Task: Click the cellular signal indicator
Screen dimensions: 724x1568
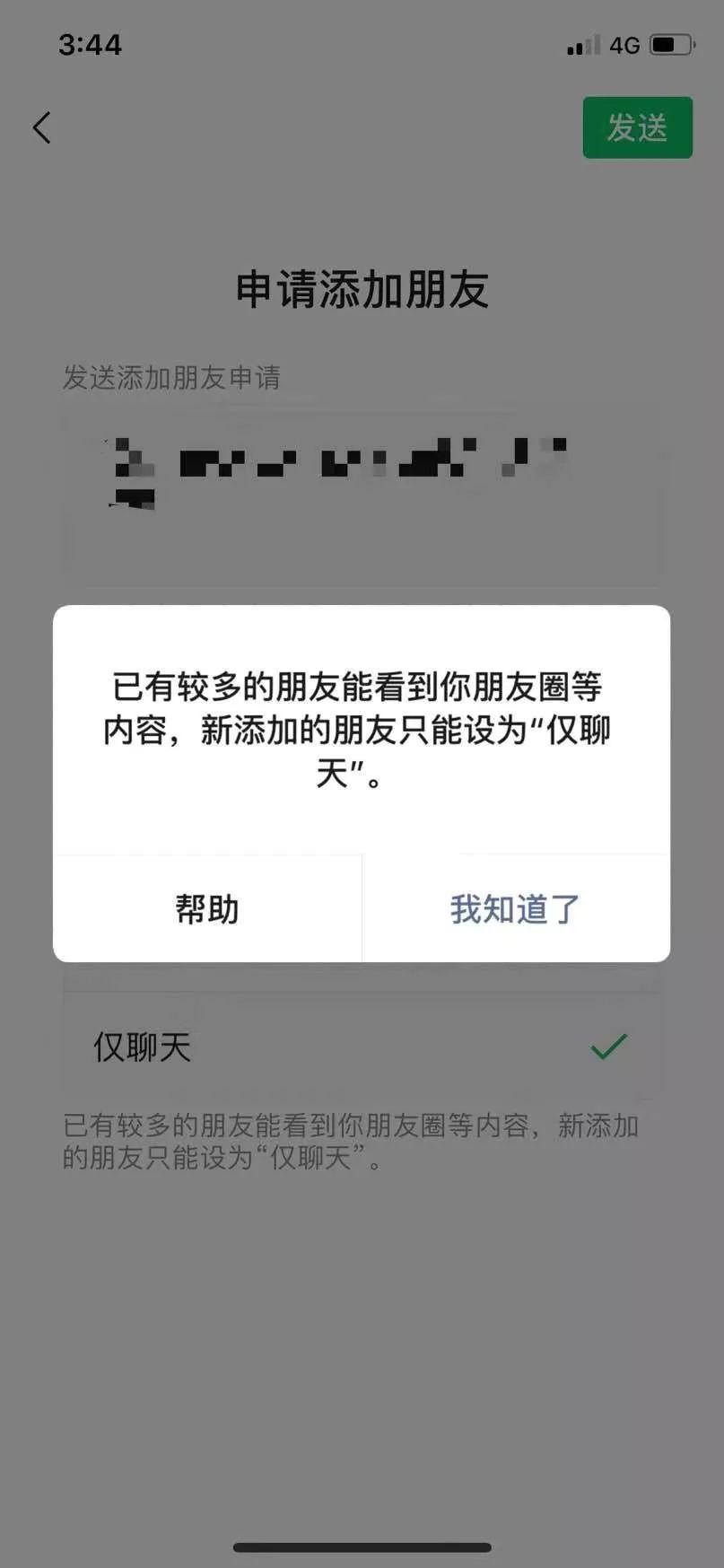Action: click(583, 43)
